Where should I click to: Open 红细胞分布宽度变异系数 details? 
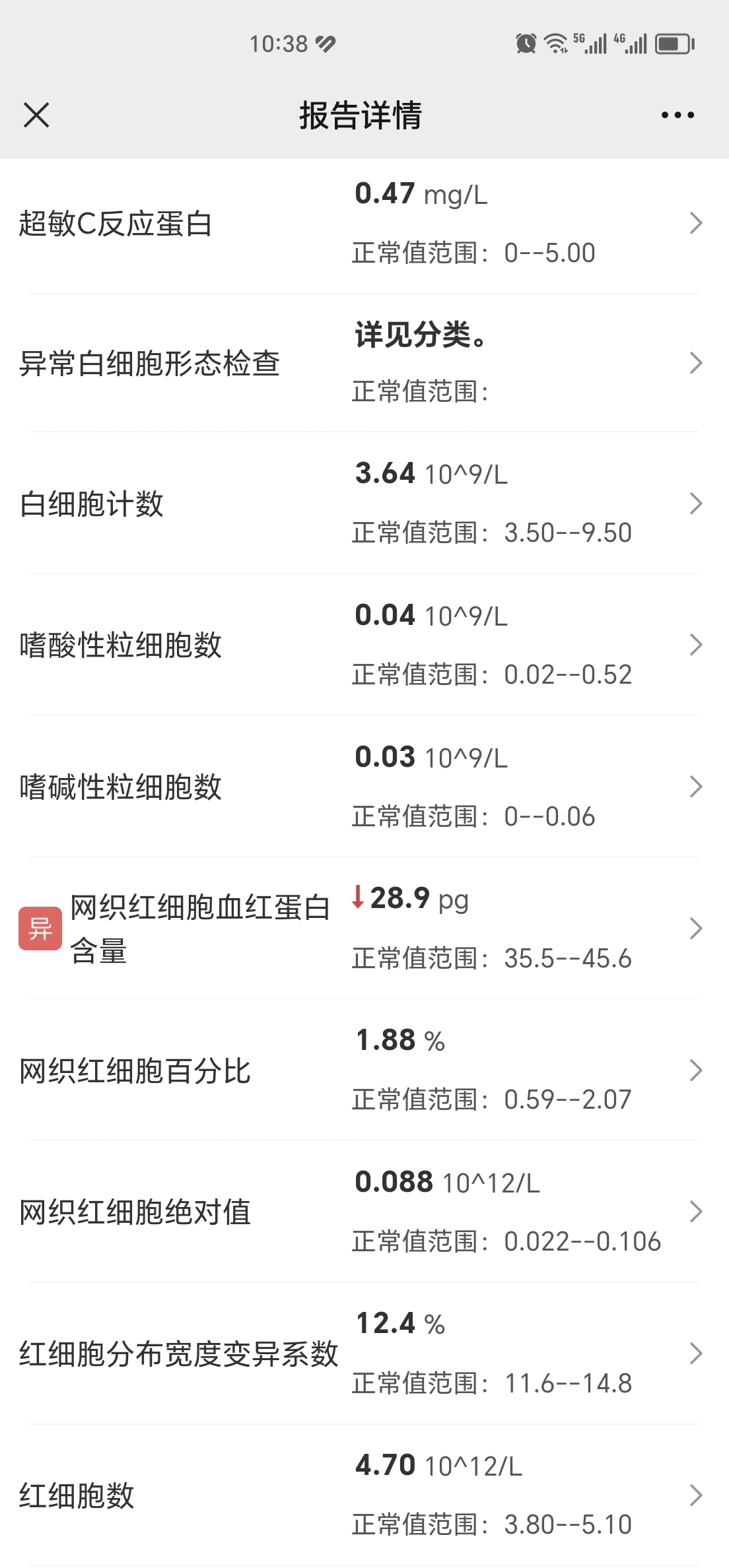coord(364,1354)
